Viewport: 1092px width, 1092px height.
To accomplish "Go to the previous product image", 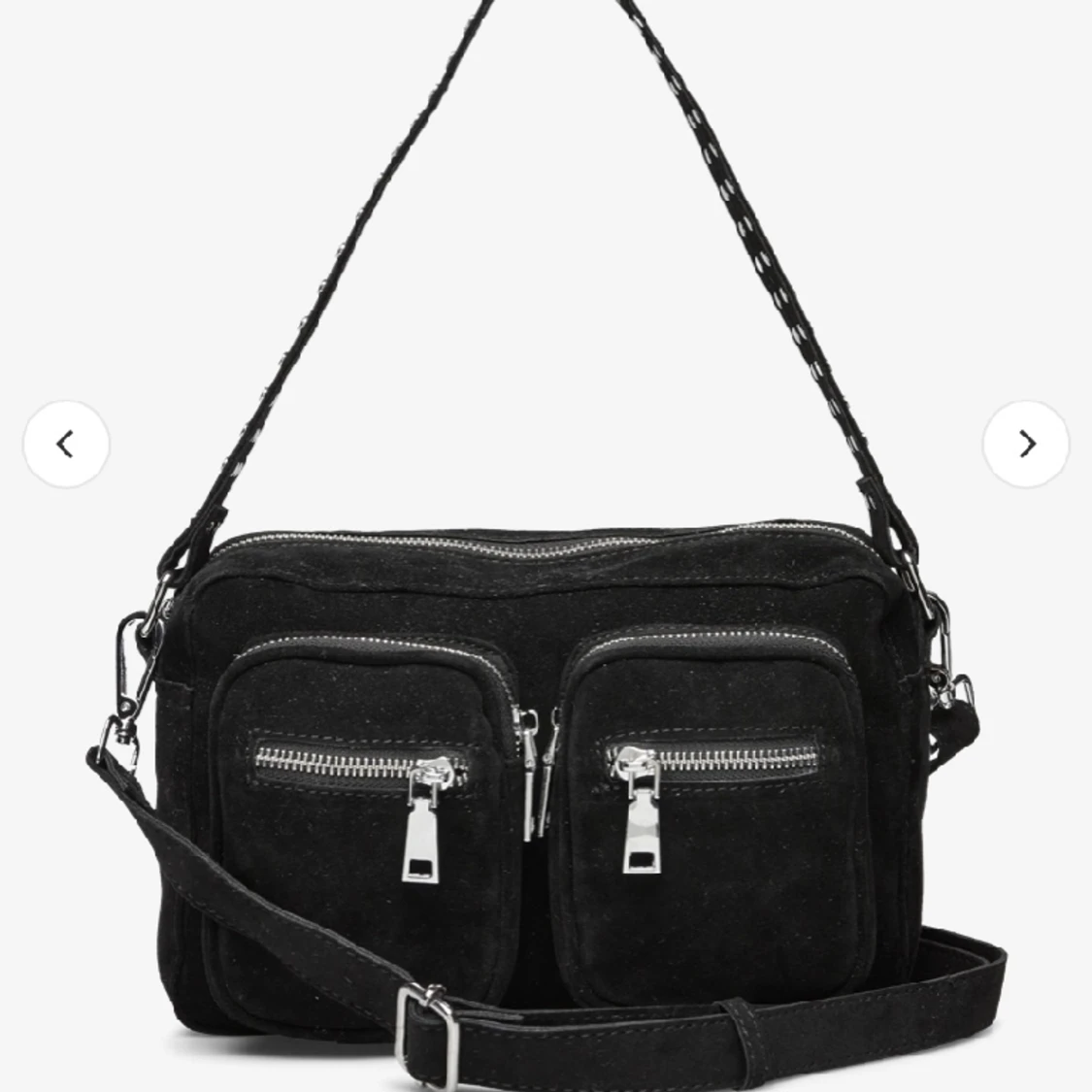I will click(66, 445).
